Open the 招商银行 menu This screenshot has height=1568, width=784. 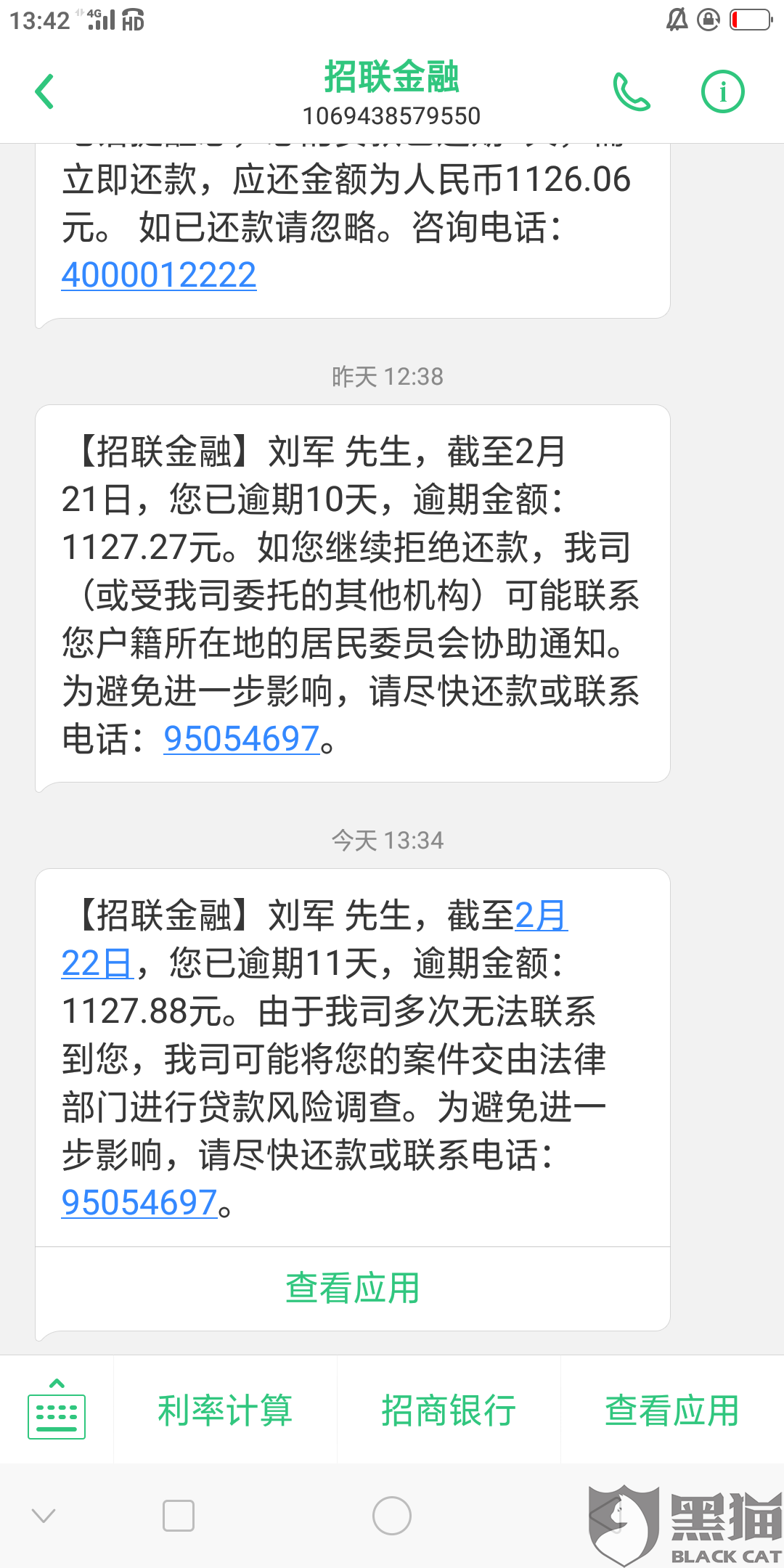point(449,1410)
